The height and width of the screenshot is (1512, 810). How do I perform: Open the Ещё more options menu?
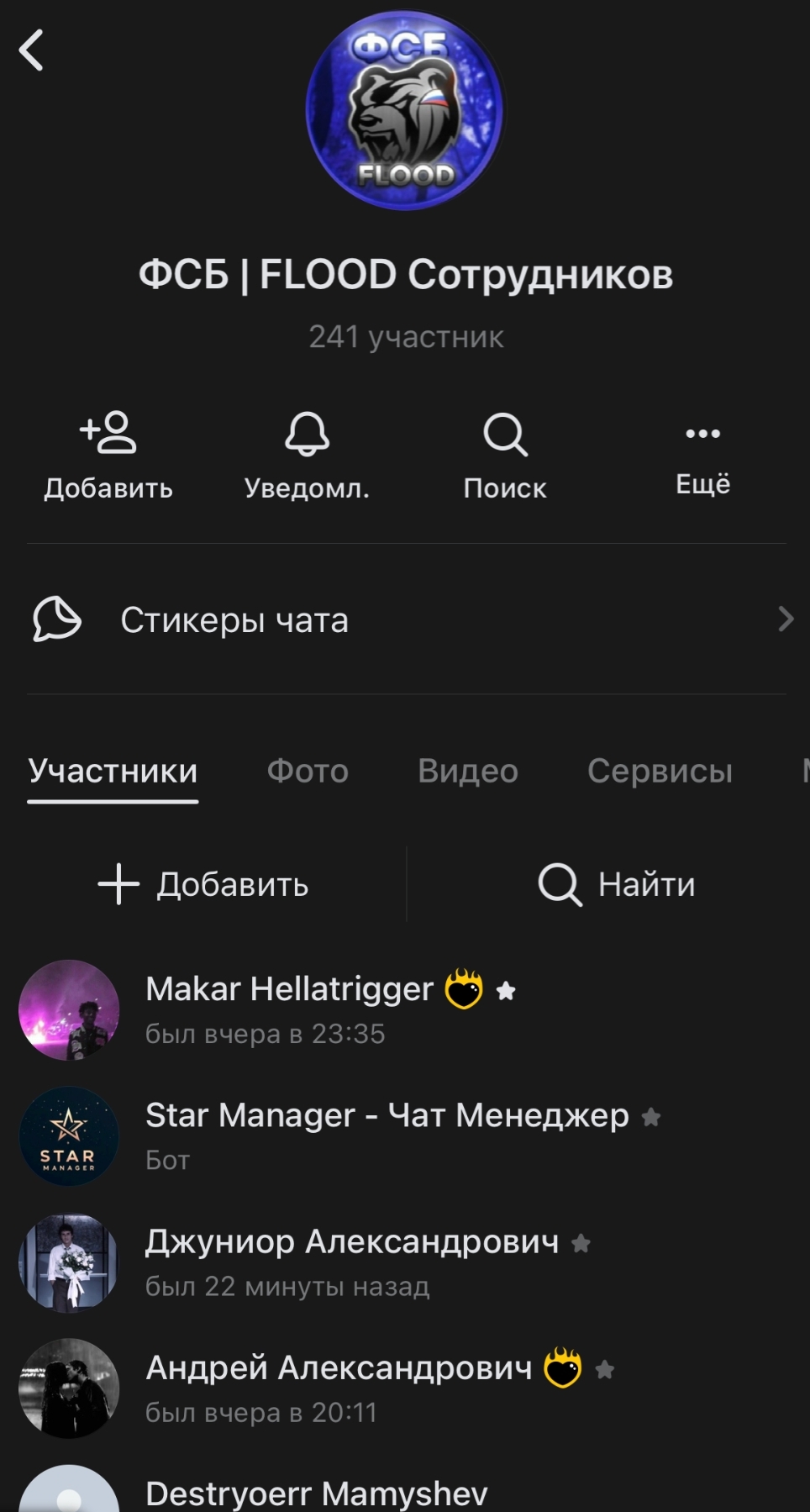(x=703, y=456)
